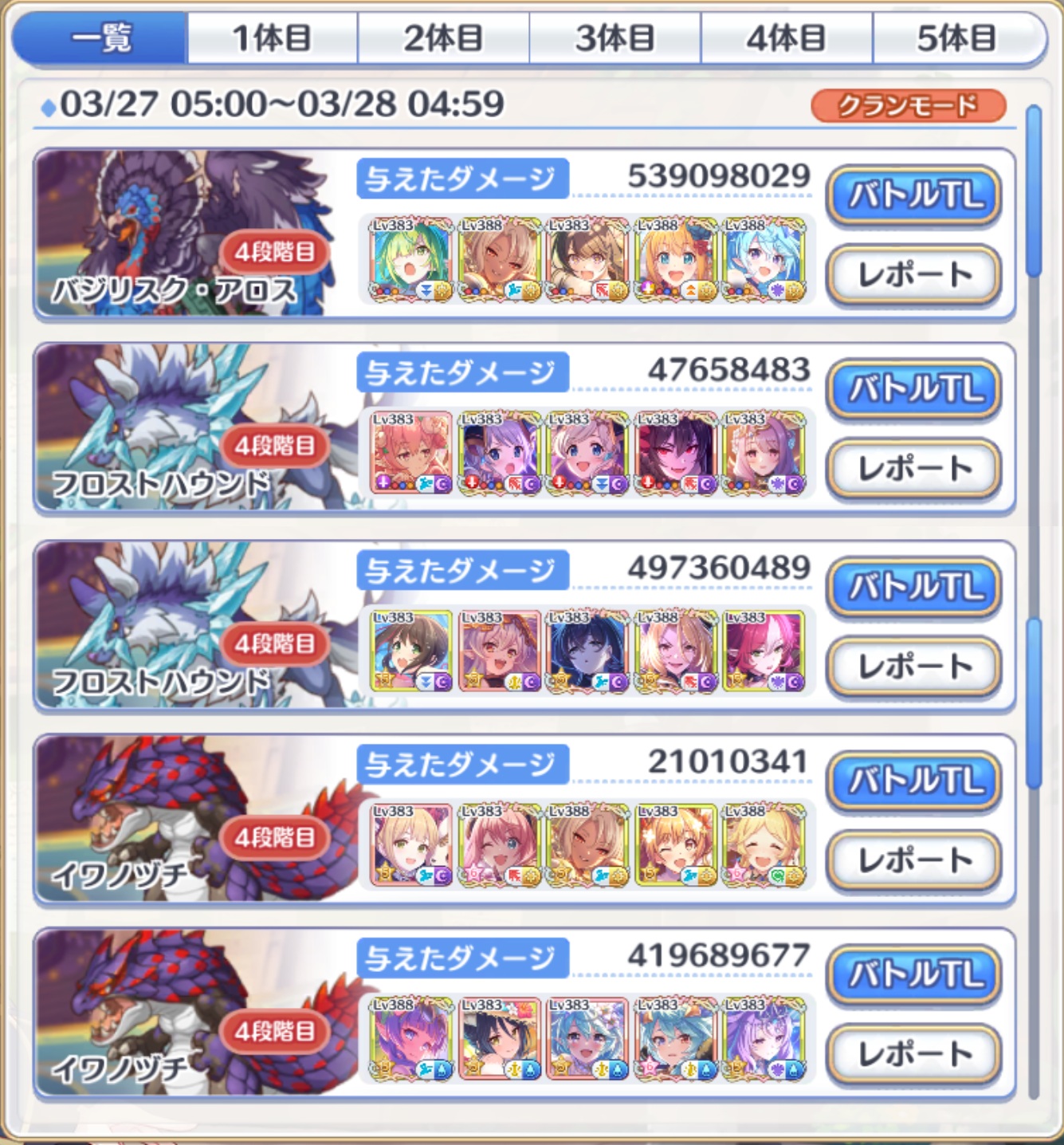Open バトルTL for 419689677 damage イワノヅチ
Image resolution: width=1064 pixels, height=1145 pixels.
(913, 974)
